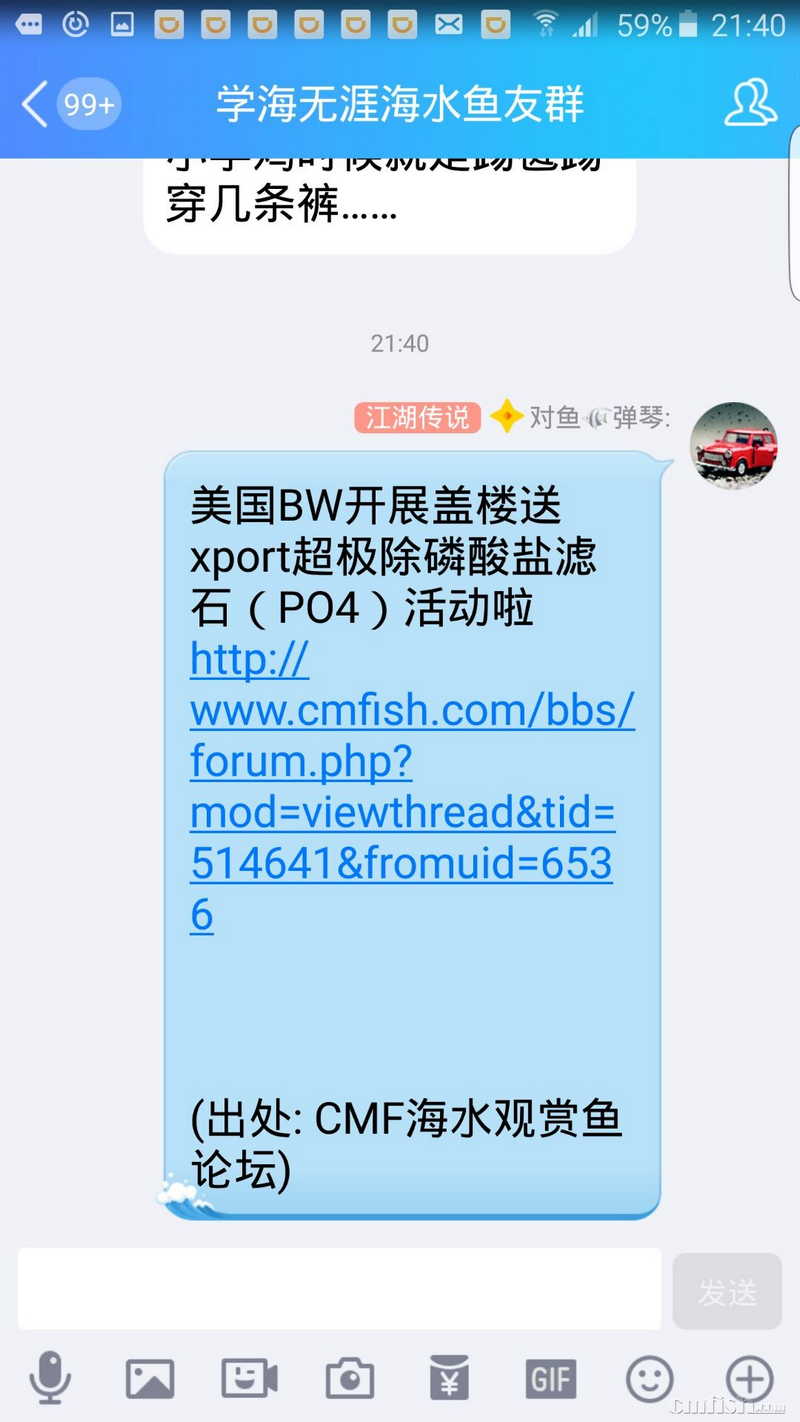Image resolution: width=800 pixels, height=1422 pixels.
Task: Start a voice message with the microphone
Action: pyautogui.click(x=49, y=1379)
